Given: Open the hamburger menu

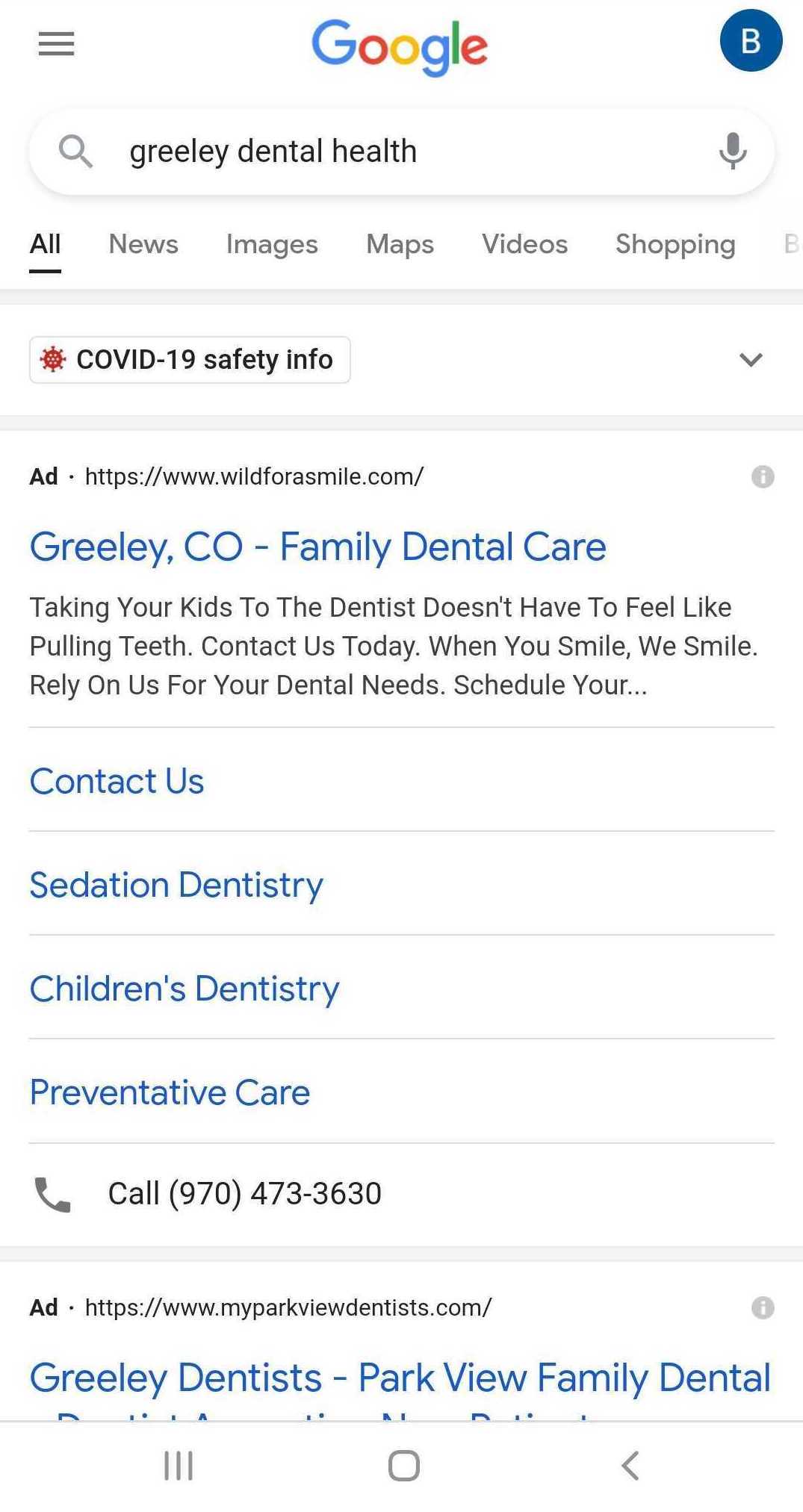Looking at the screenshot, I should pos(56,44).
